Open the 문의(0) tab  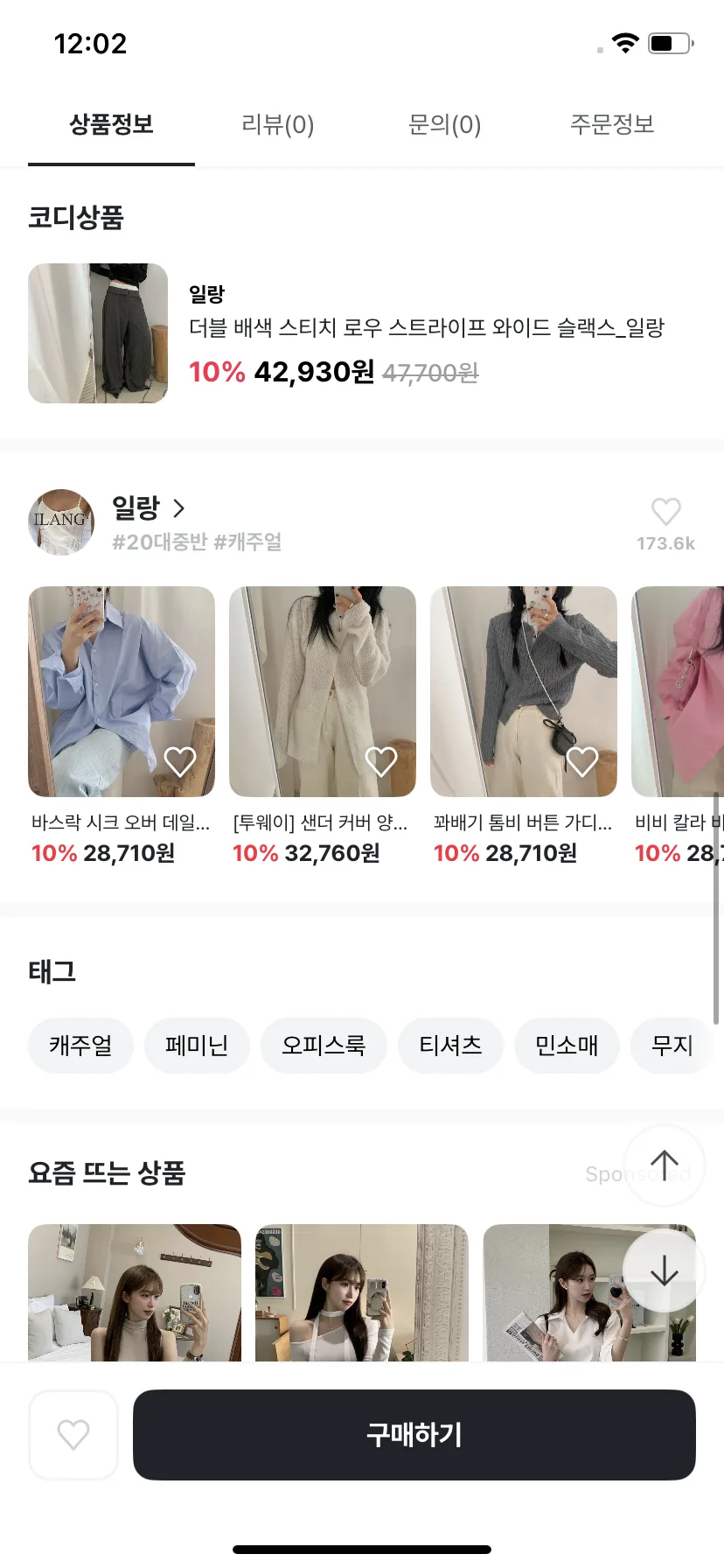[444, 124]
